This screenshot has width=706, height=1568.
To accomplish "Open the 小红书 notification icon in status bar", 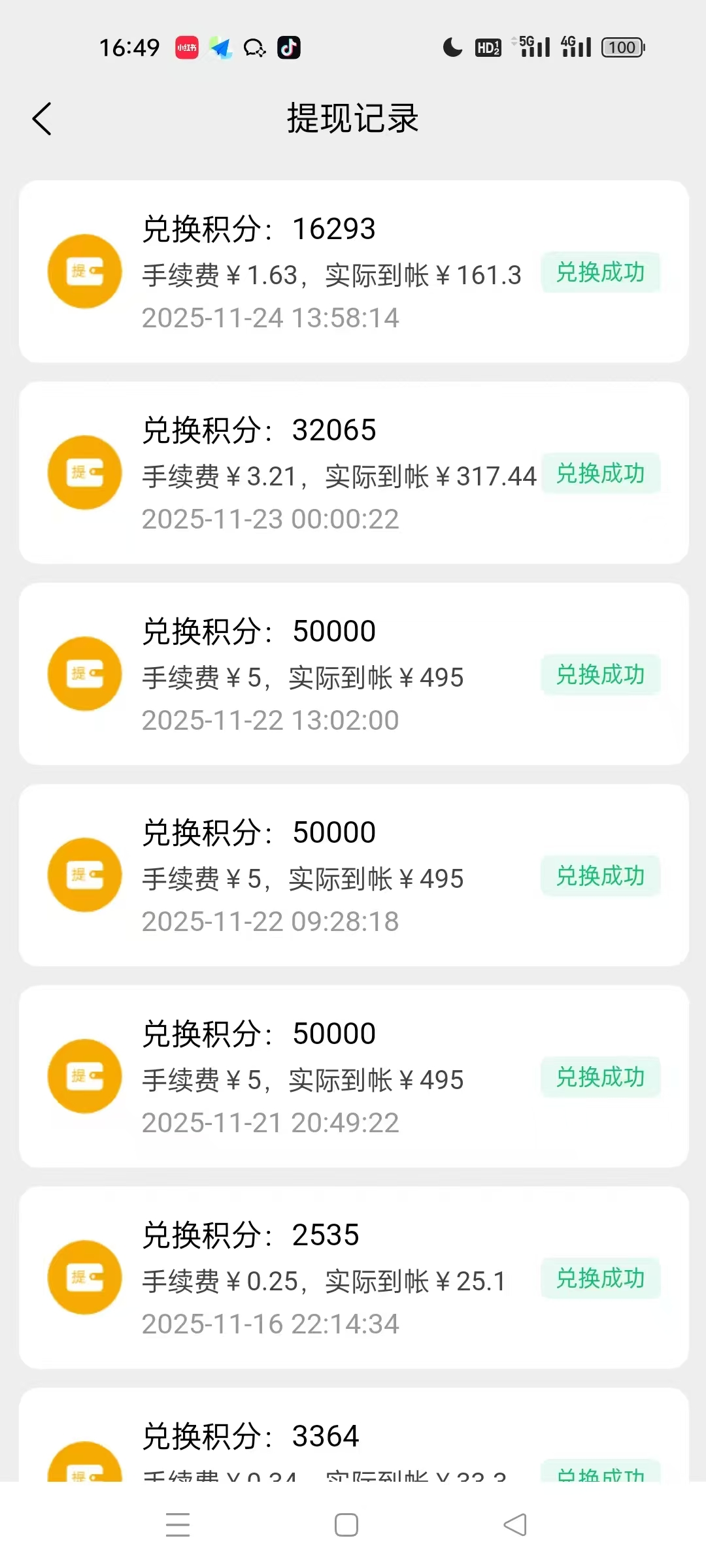I will [x=186, y=48].
